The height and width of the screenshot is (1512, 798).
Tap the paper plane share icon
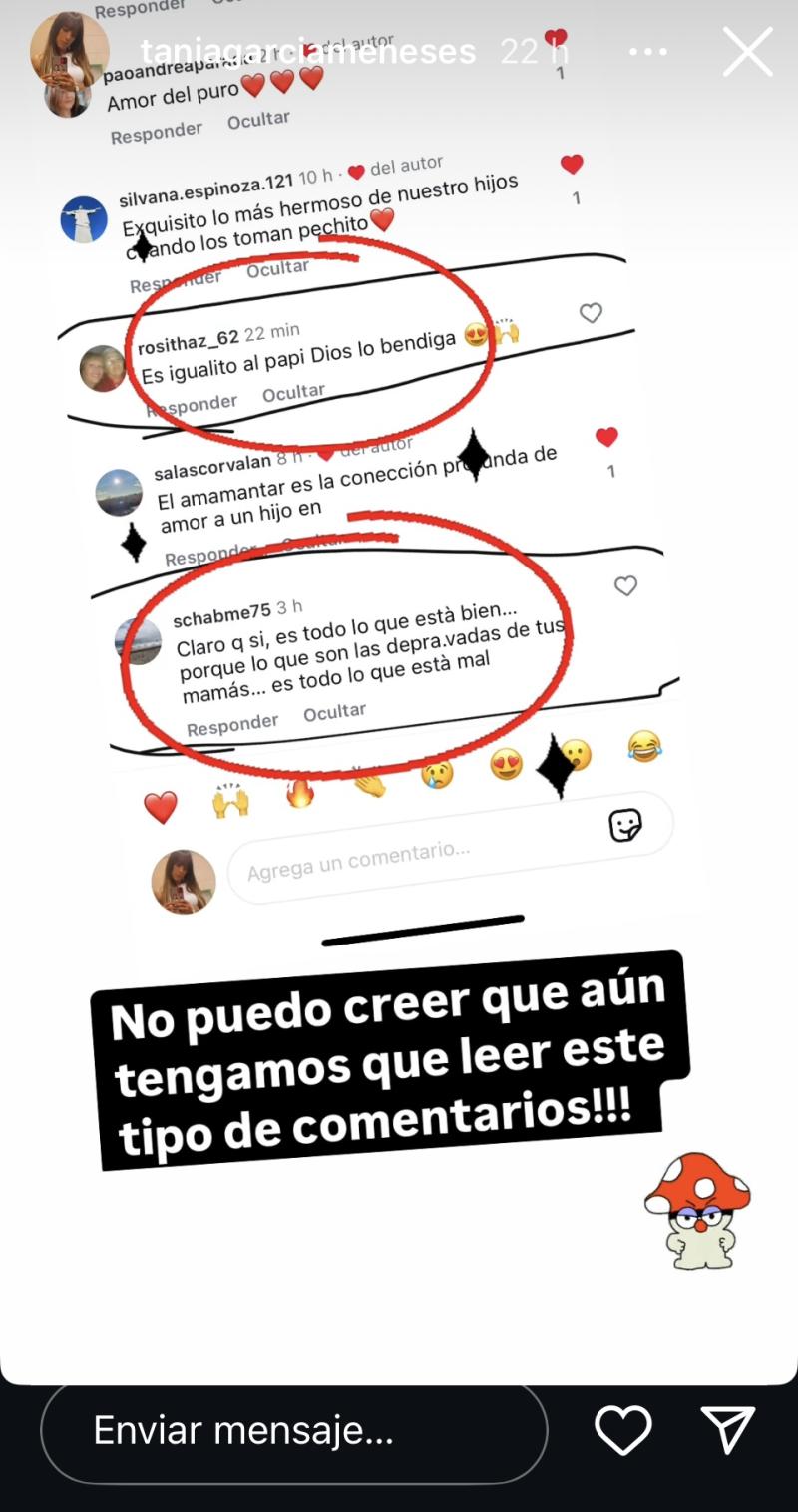pyautogui.click(x=731, y=1430)
